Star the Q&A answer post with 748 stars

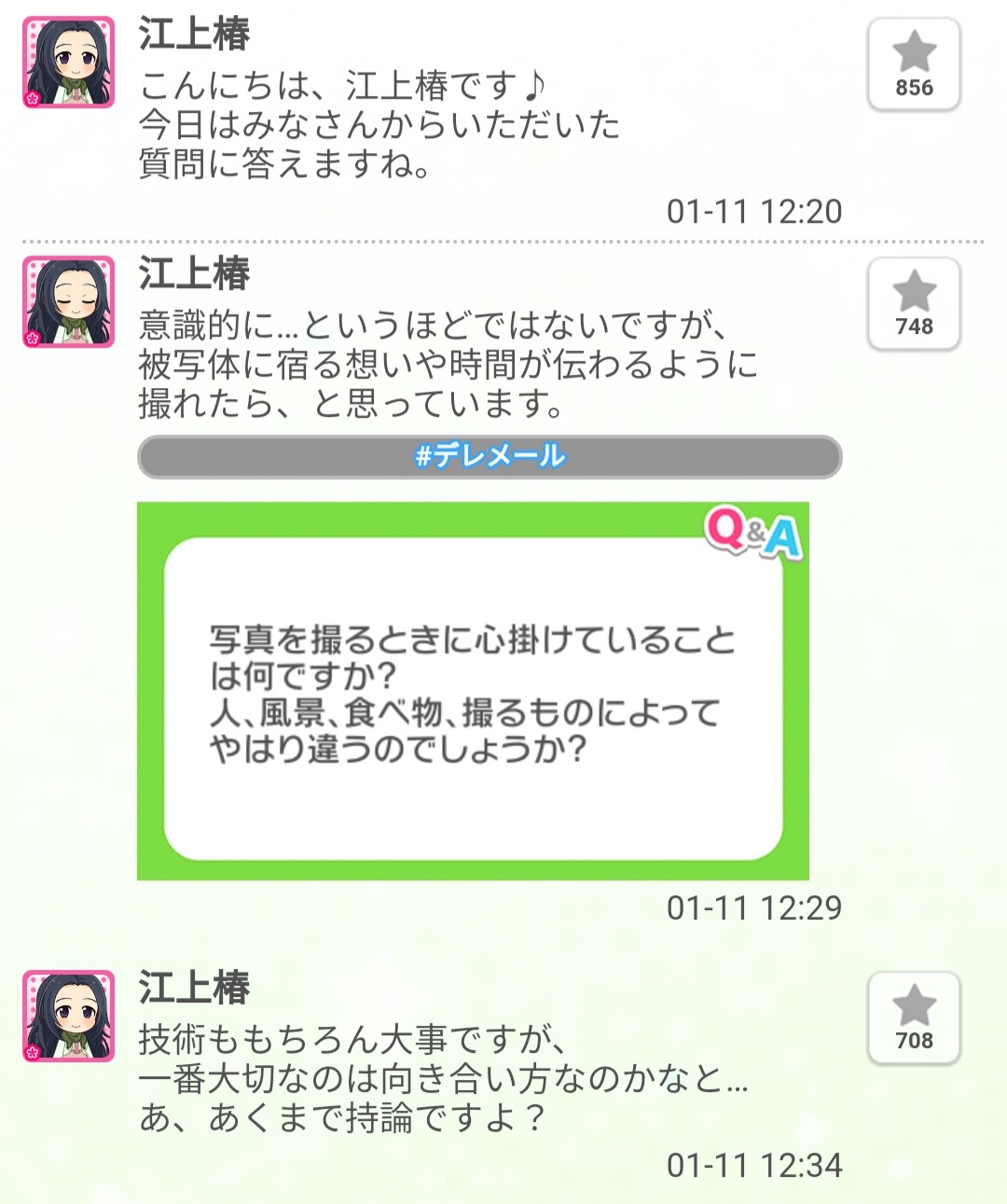pyautogui.click(x=914, y=304)
